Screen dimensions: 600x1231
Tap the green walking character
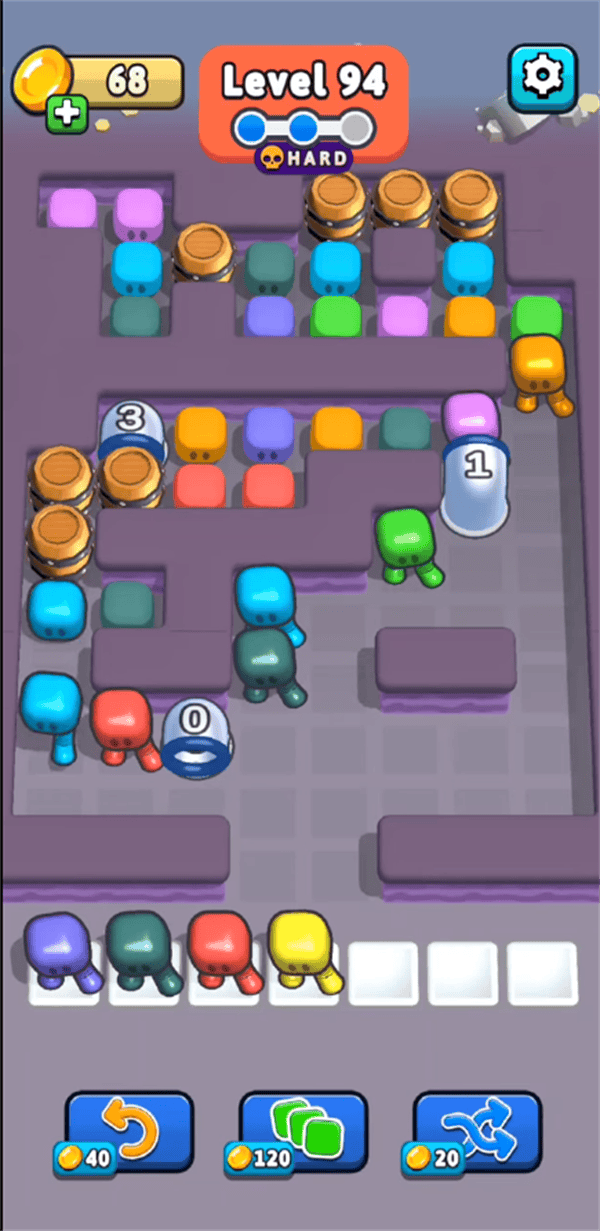tap(406, 541)
